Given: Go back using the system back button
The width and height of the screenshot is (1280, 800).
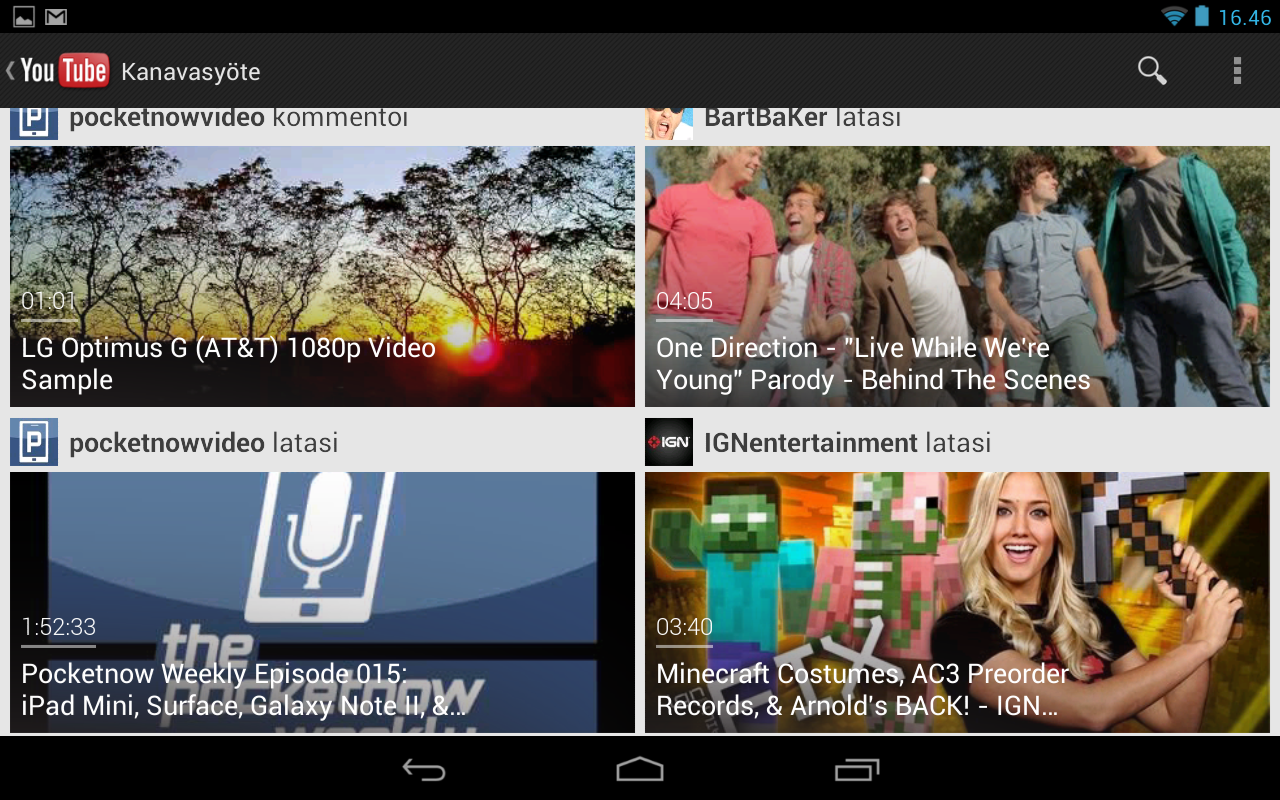Looking at the screenshot, I should pyautogui.click(x=424, y=769).
